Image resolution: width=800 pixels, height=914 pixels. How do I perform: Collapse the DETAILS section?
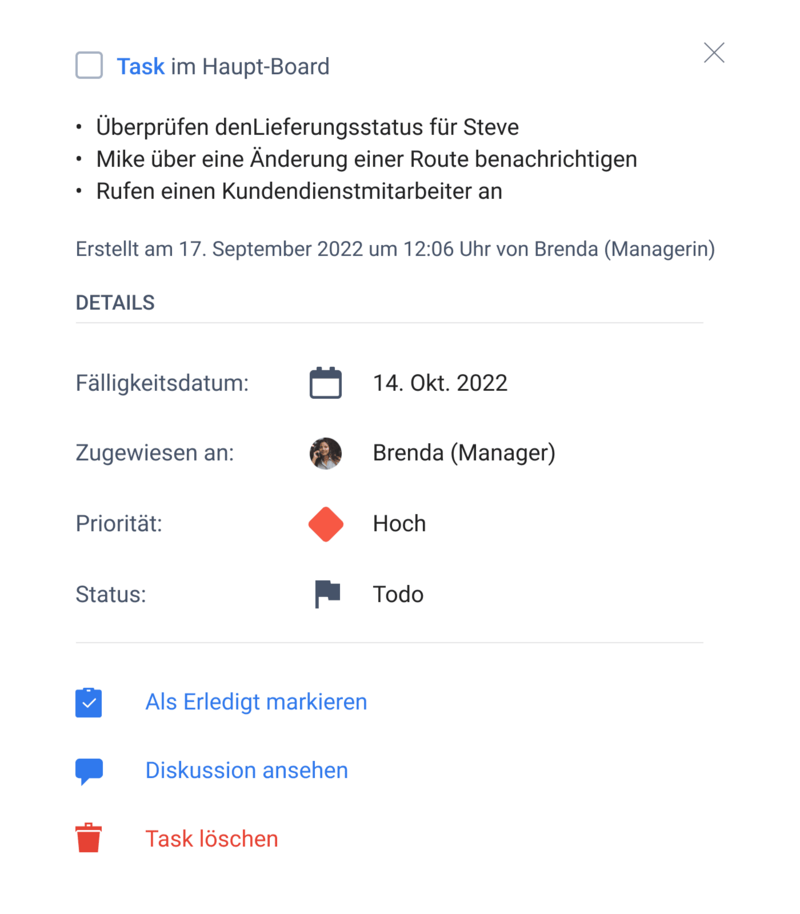[114, 302]
